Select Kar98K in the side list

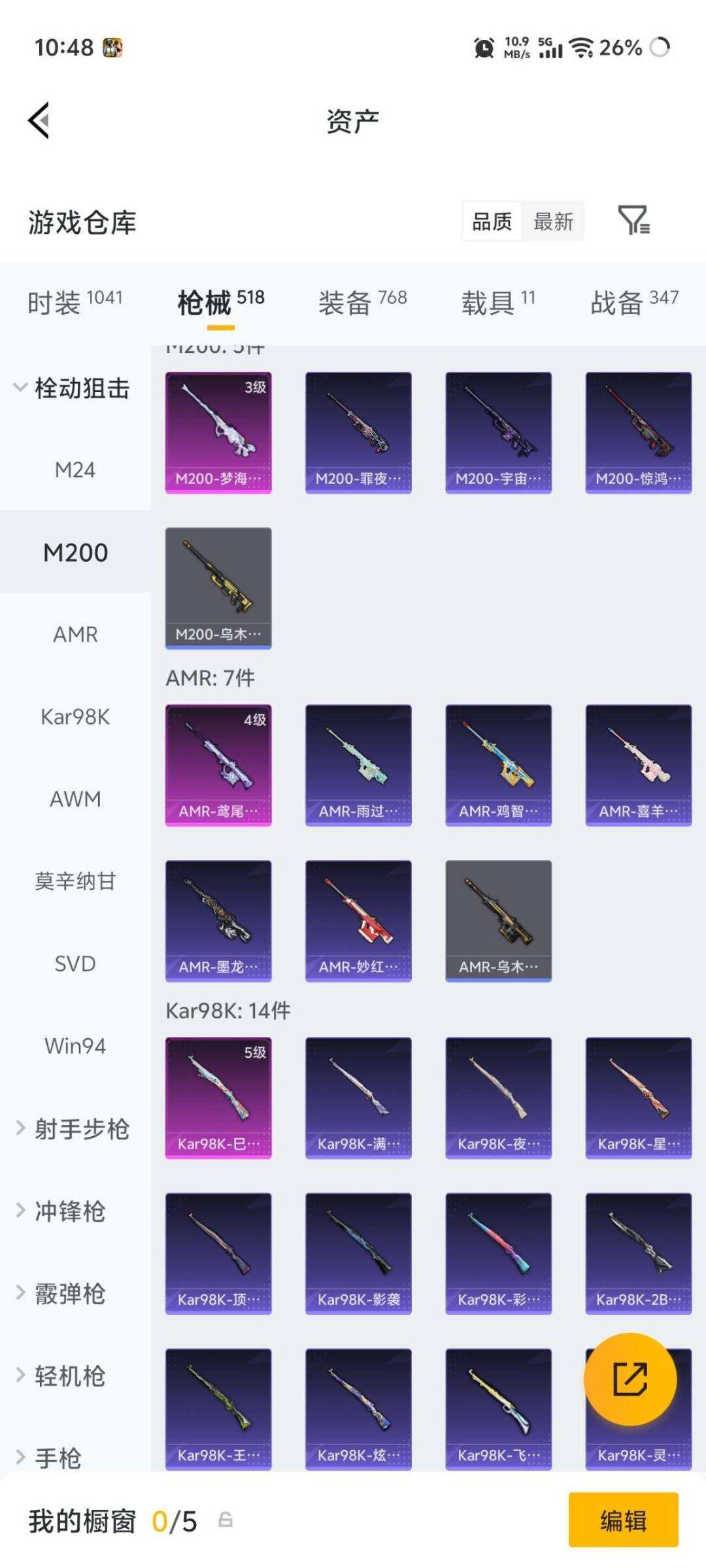(x=75, y=717)
